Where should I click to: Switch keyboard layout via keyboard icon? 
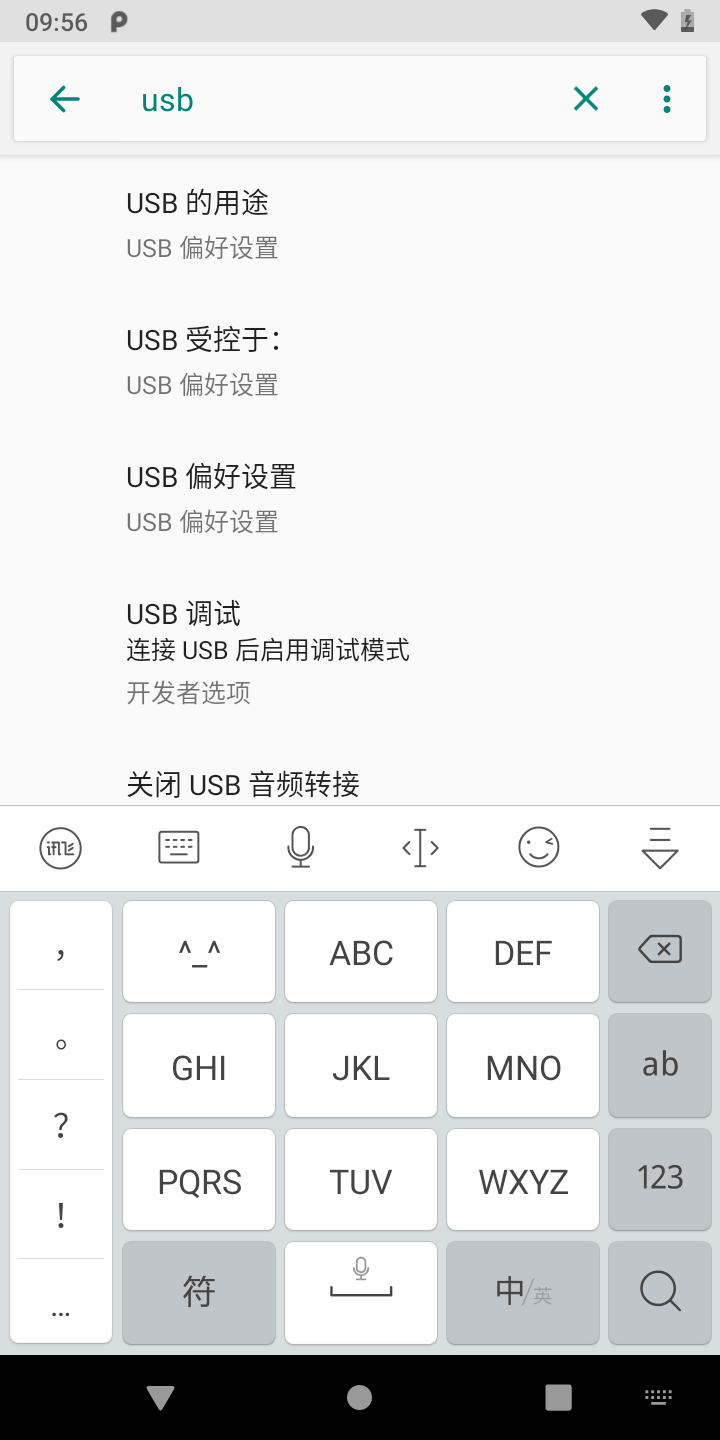pyautogui.click(x=179, y=848)
